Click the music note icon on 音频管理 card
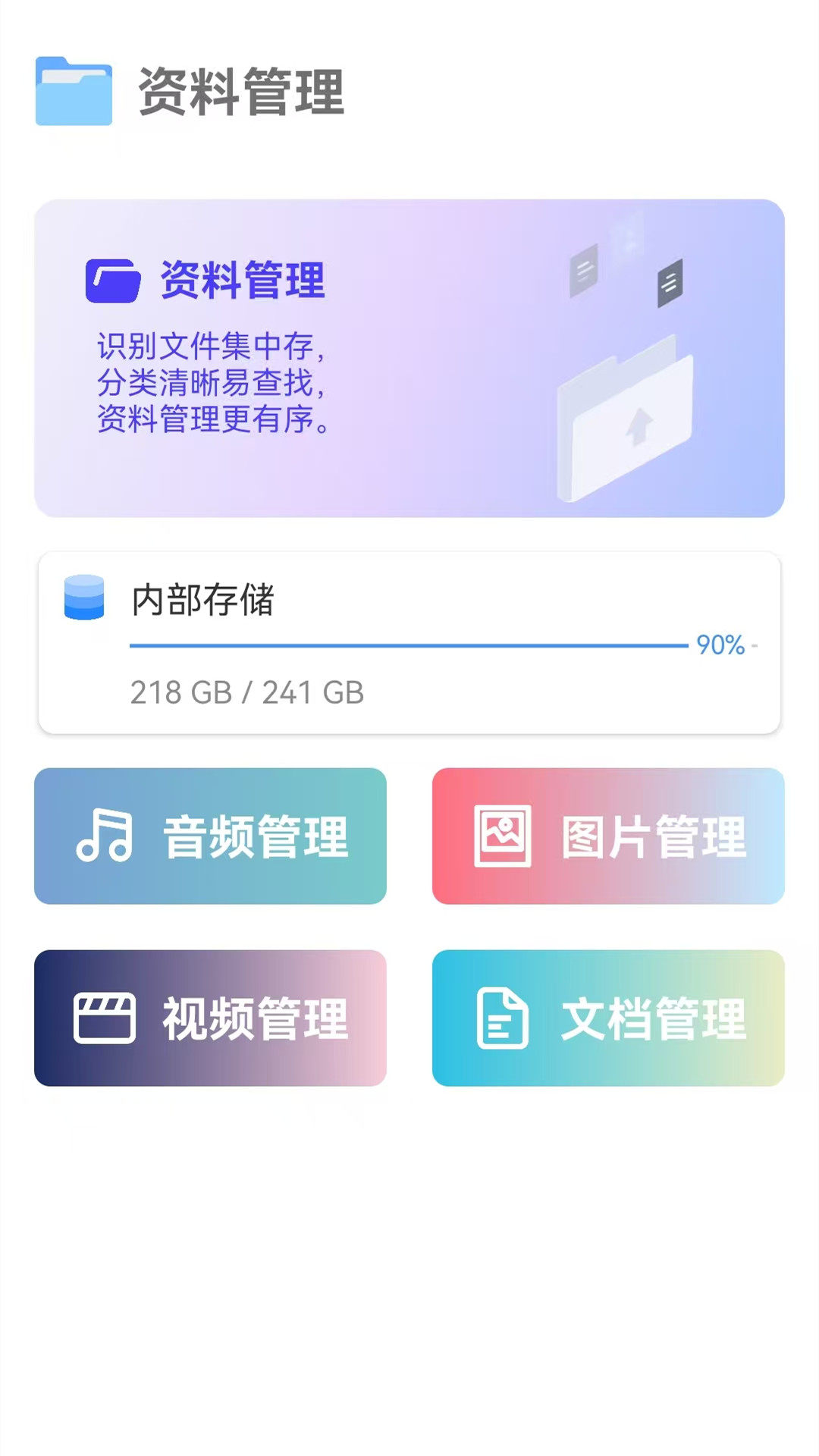819x1456 pixels. 105,836
